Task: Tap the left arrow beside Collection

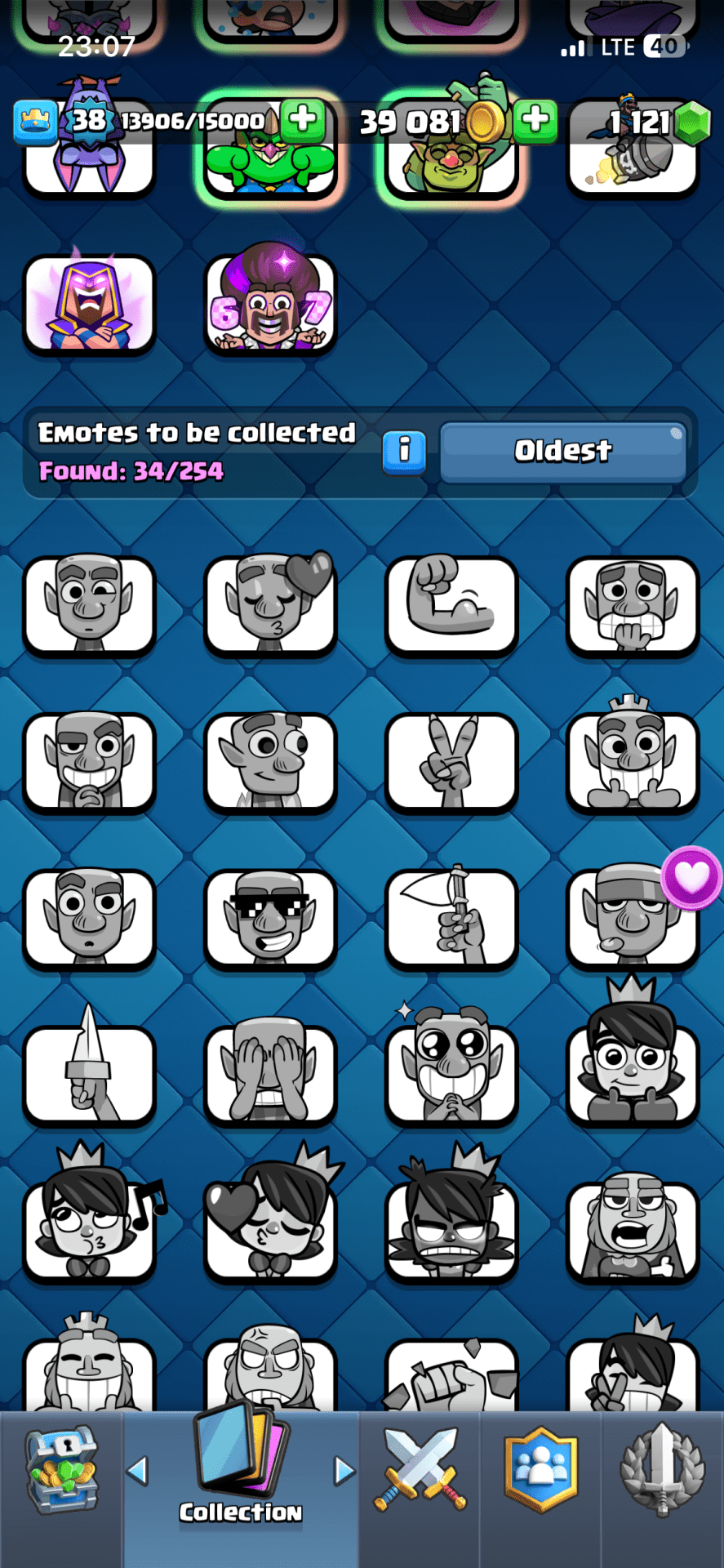Action: [x=138, y=1472]
